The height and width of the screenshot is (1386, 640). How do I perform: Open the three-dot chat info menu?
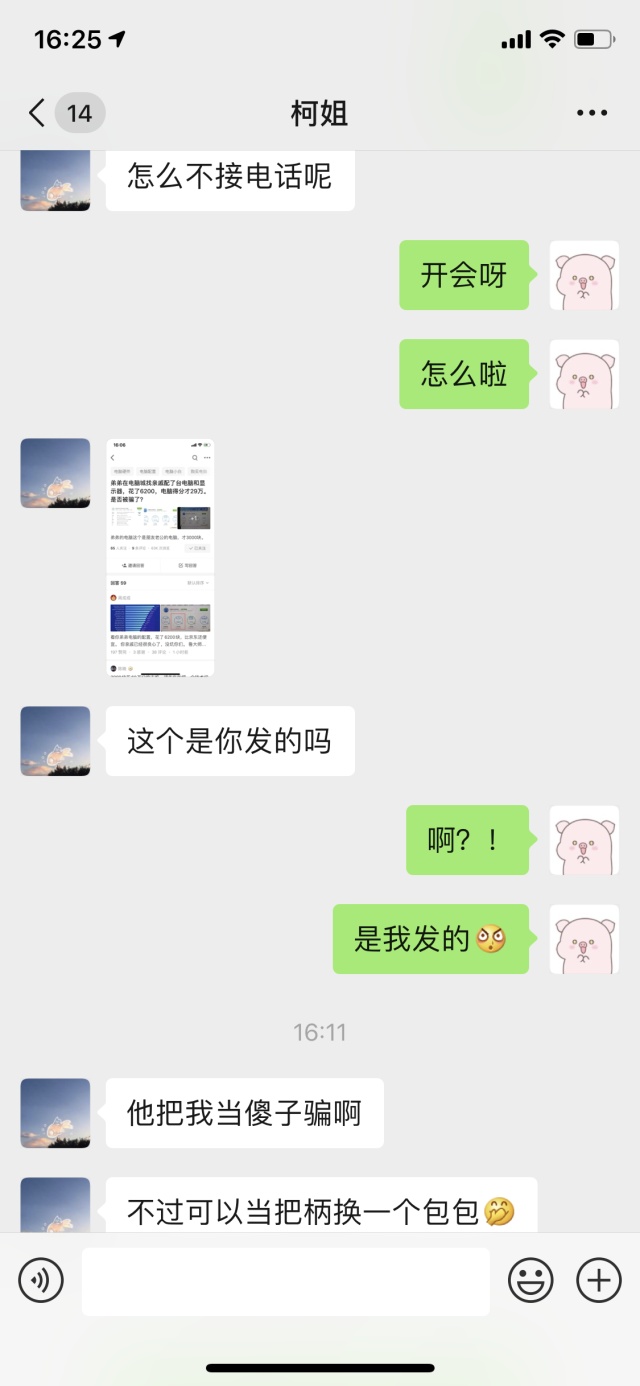pos(592,113)
